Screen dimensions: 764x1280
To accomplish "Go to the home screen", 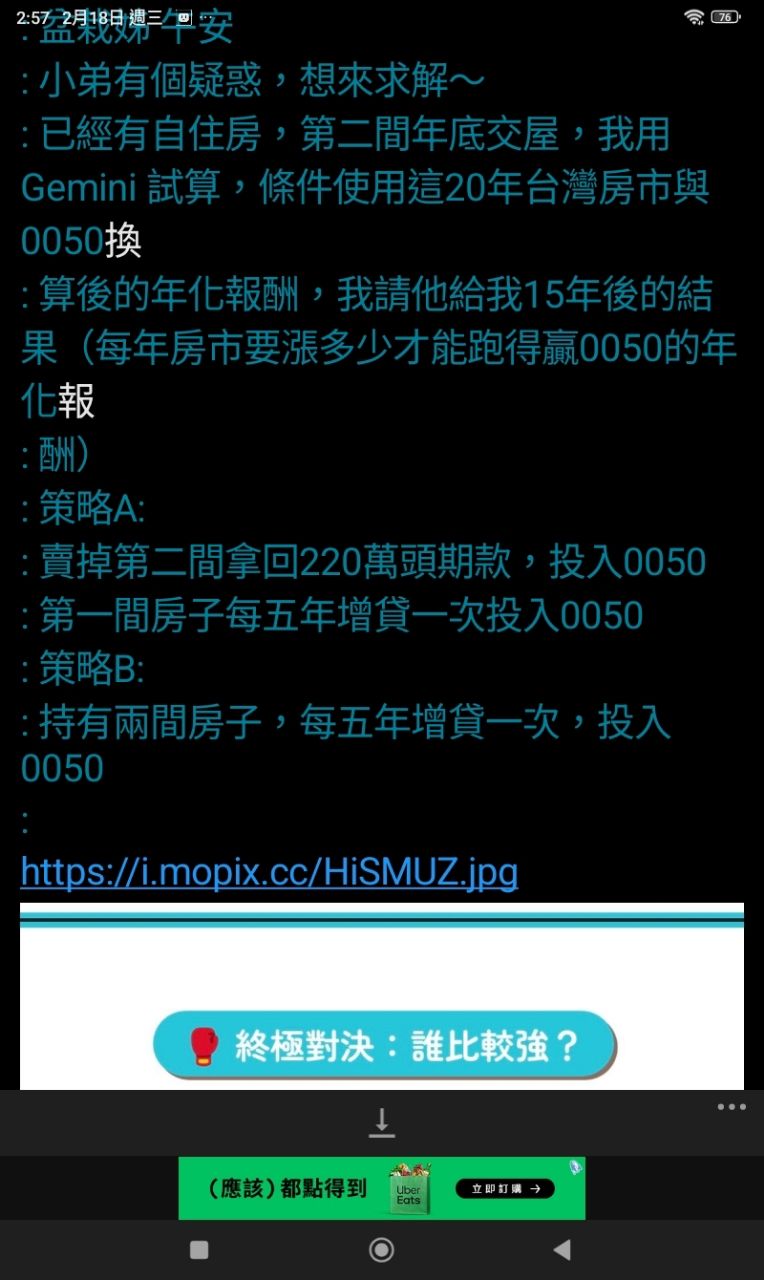I will (x=381, y=1250).
